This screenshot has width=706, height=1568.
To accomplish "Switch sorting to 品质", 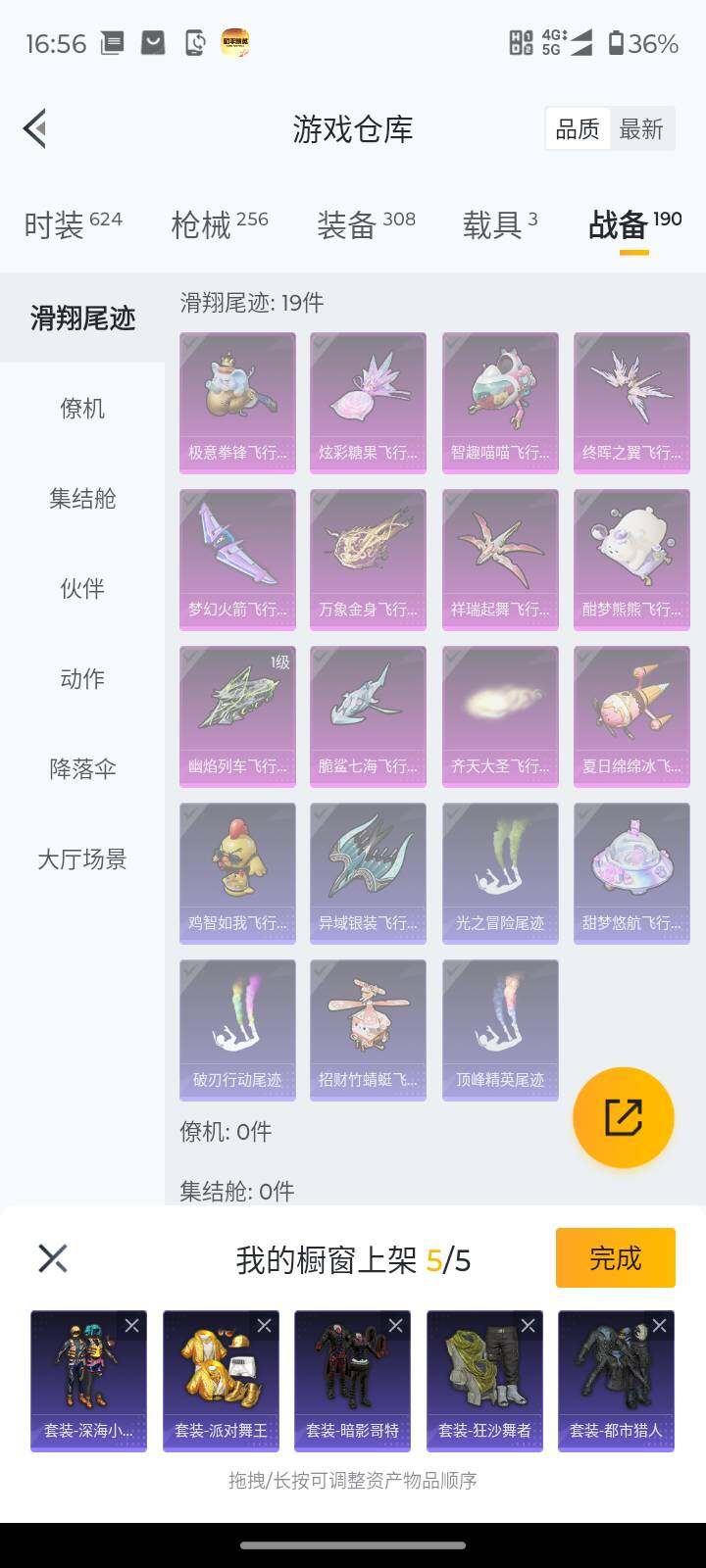I will click(x=578, y=129).
